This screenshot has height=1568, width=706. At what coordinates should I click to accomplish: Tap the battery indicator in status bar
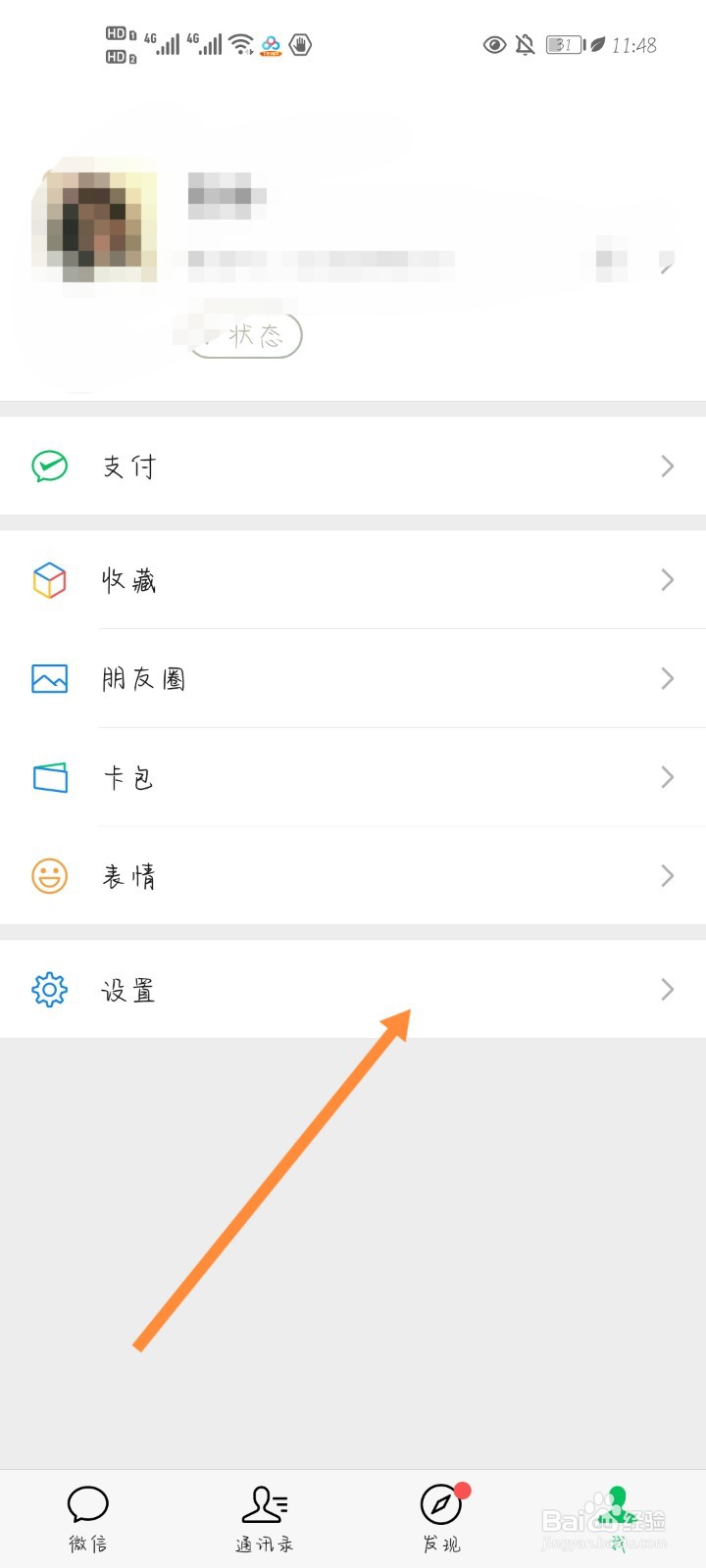coord(564,44)
